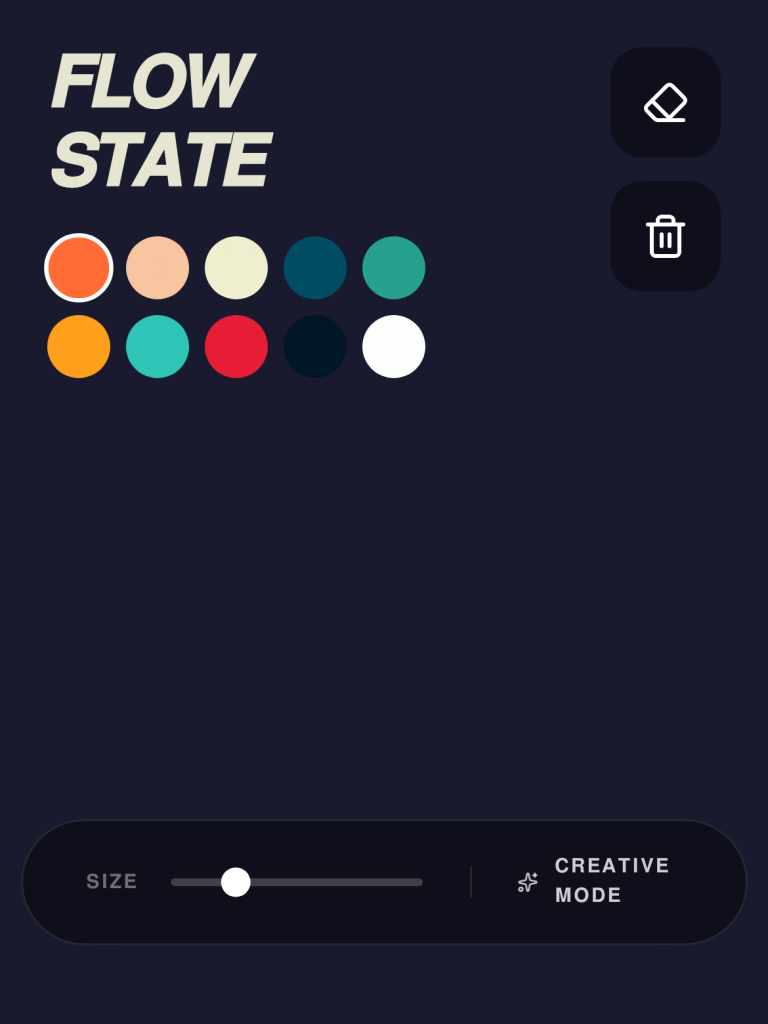The height and width of the screenshot is (1024, 768).
Task: Select the eraser tool
Action: (665, 102)
